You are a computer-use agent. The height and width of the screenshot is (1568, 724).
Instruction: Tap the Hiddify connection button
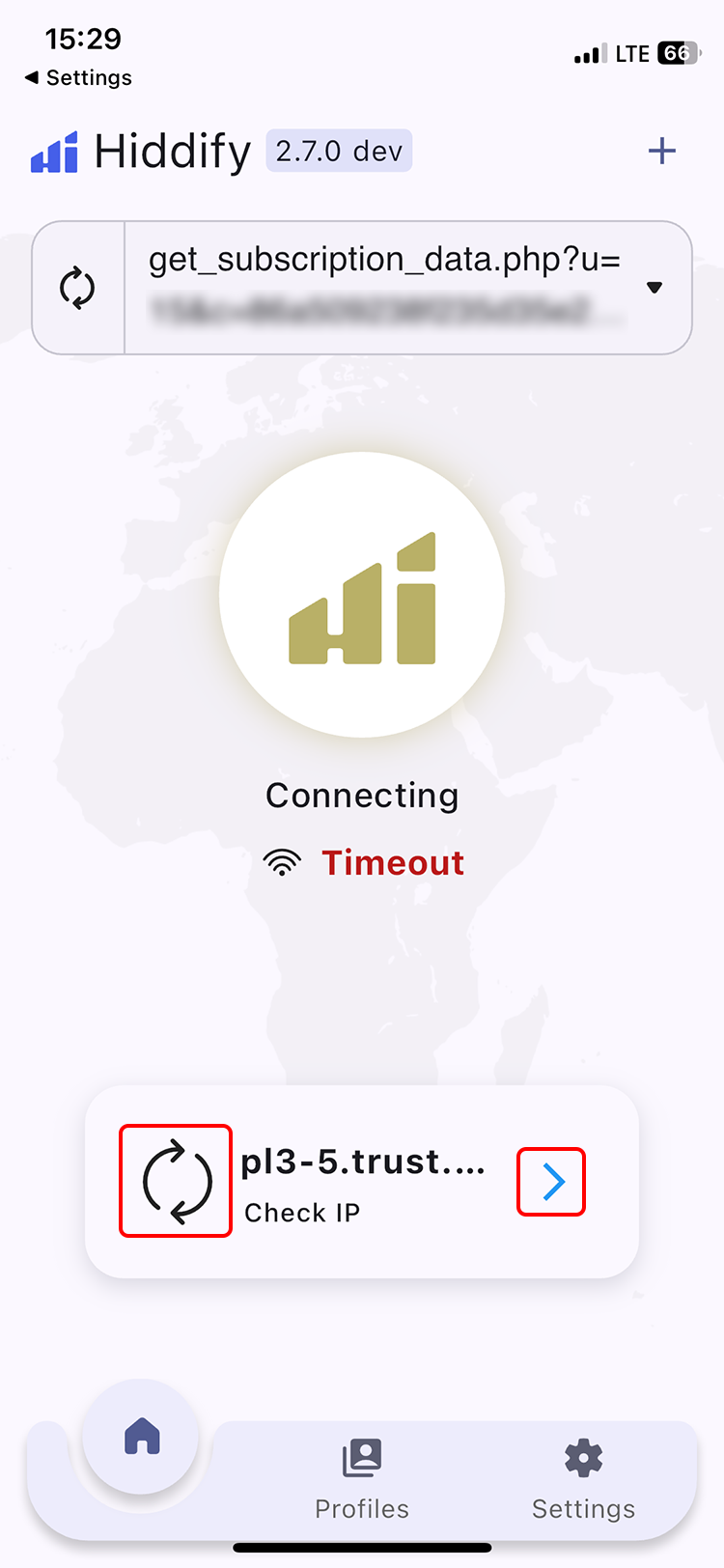[362, 595]
